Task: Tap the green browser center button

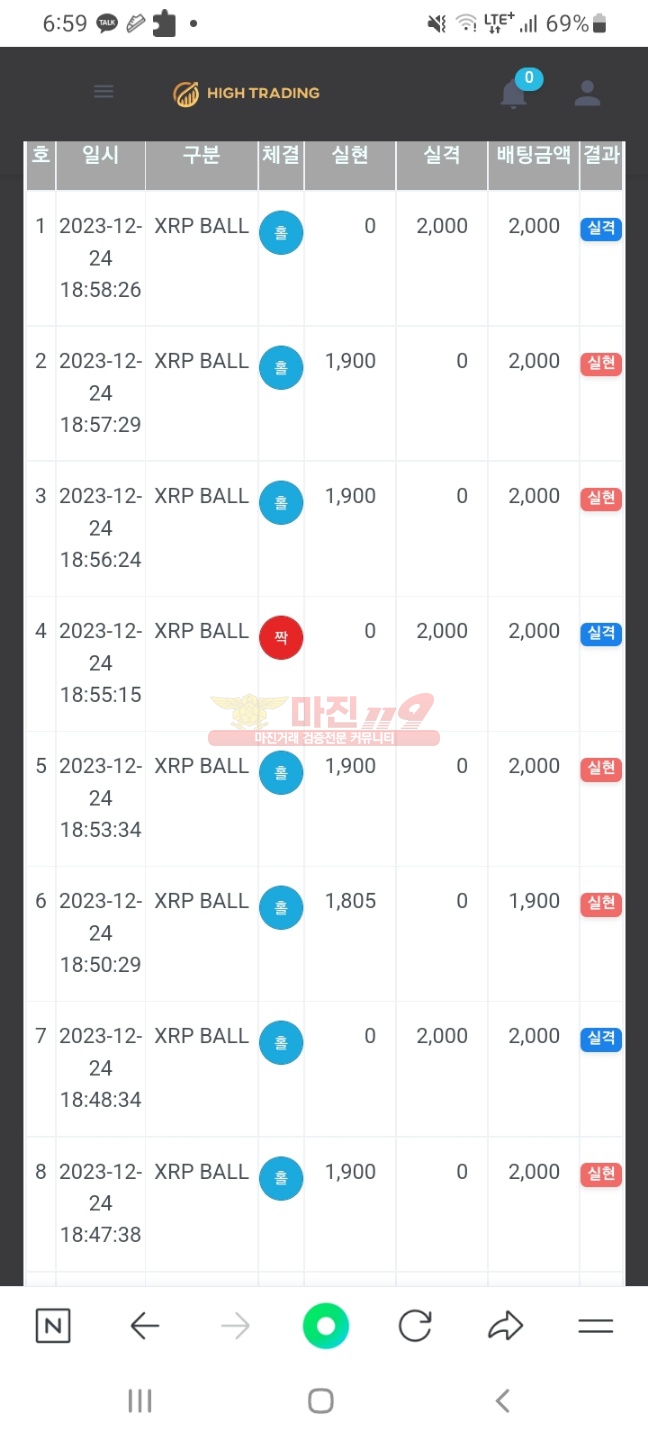Action: pos(325,1327)
